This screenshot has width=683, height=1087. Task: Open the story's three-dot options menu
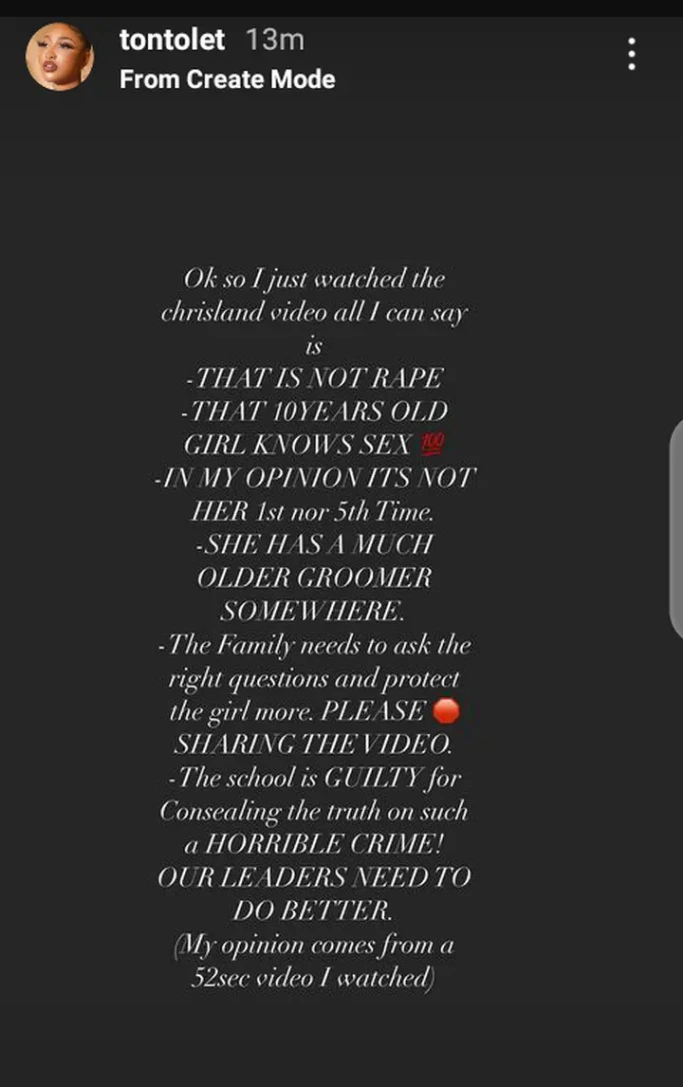632,54
